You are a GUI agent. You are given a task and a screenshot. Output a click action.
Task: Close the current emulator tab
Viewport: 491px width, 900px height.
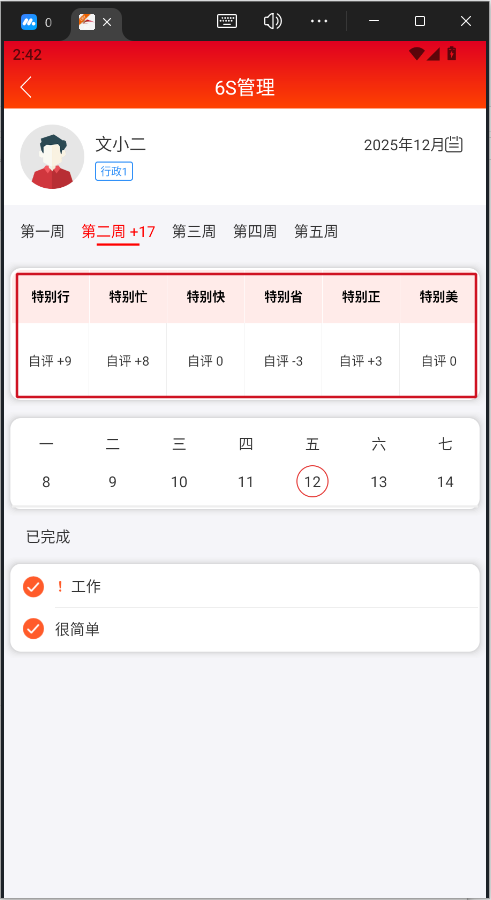pyautogui.click(x=107, y=22)
